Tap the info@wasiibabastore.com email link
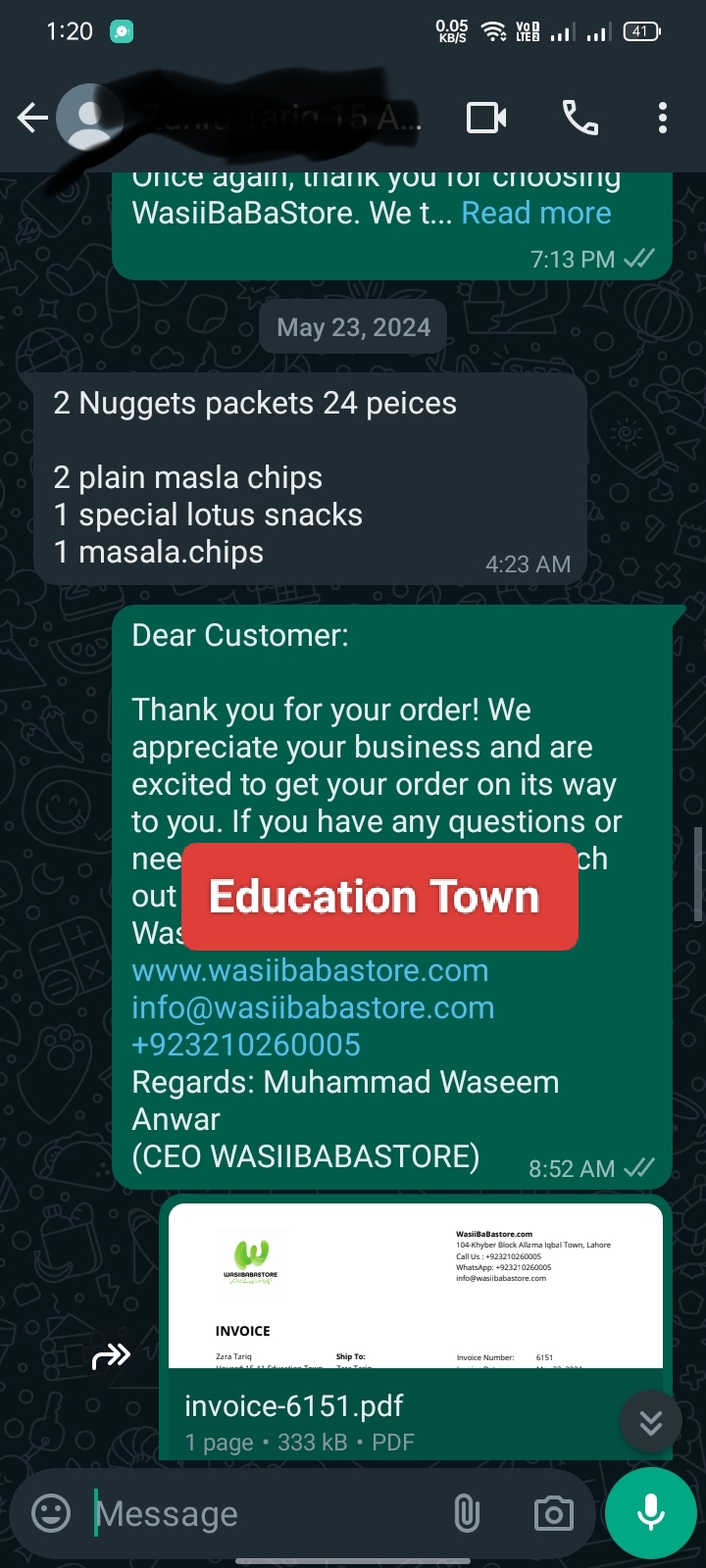706x1568 pixels. 313,1007
